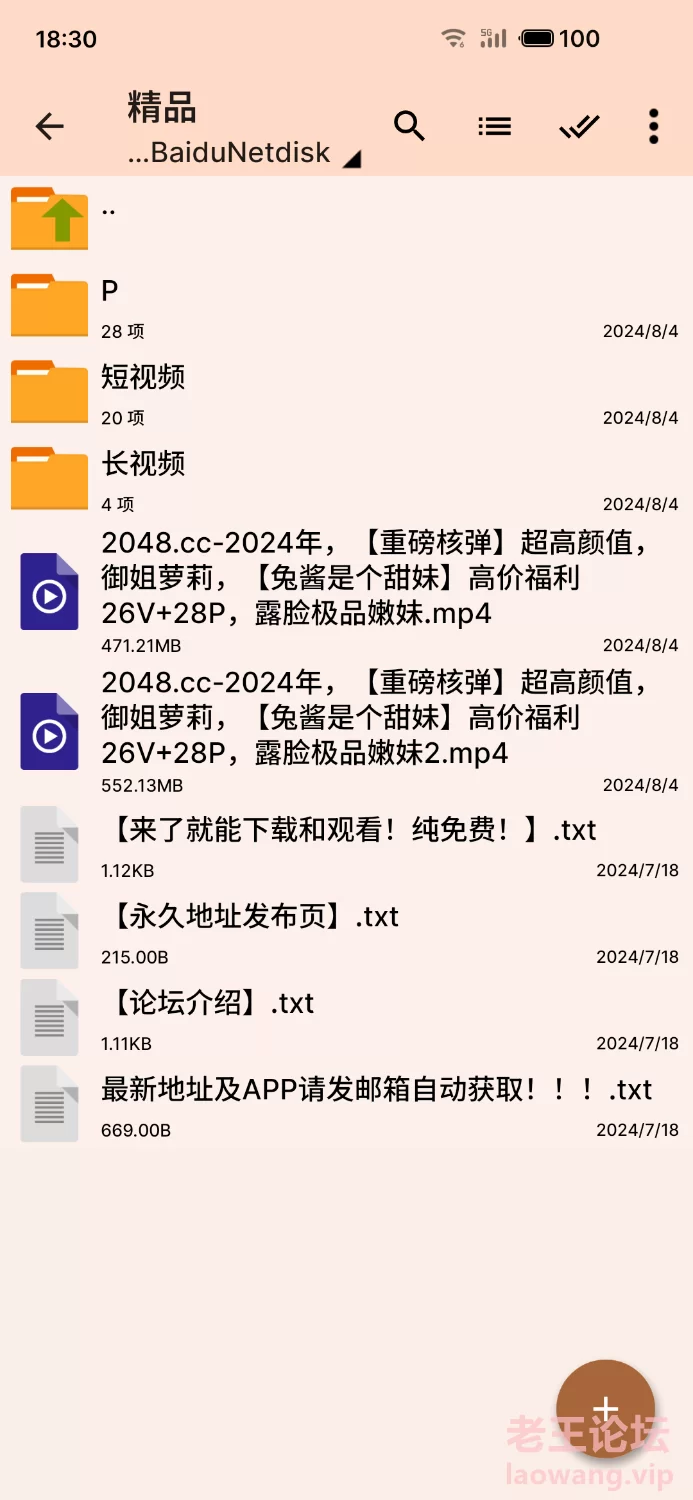Open the search magnifier
This screenshot has width=693, height=1500.
pos(409,126)
